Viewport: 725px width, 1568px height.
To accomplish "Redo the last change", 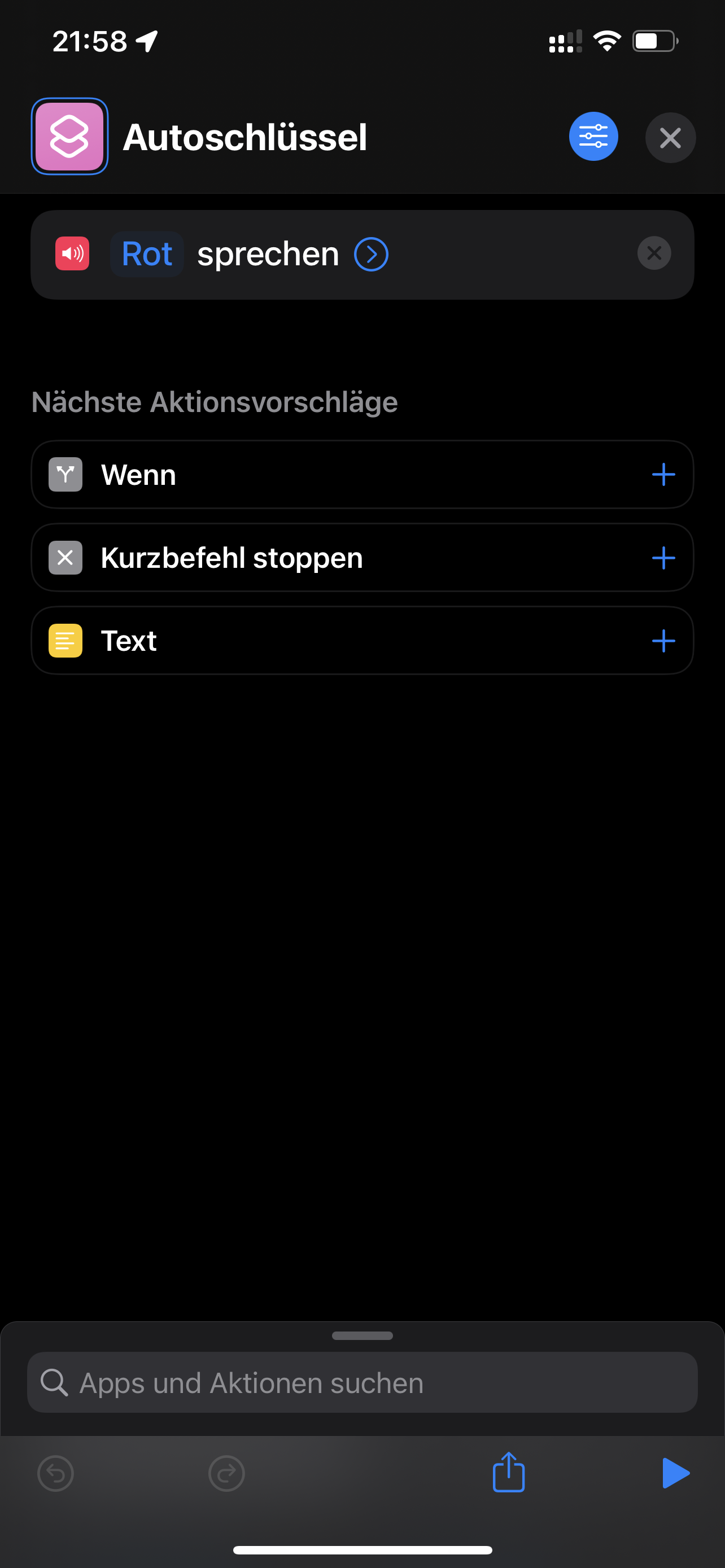I will [226, 1474].
